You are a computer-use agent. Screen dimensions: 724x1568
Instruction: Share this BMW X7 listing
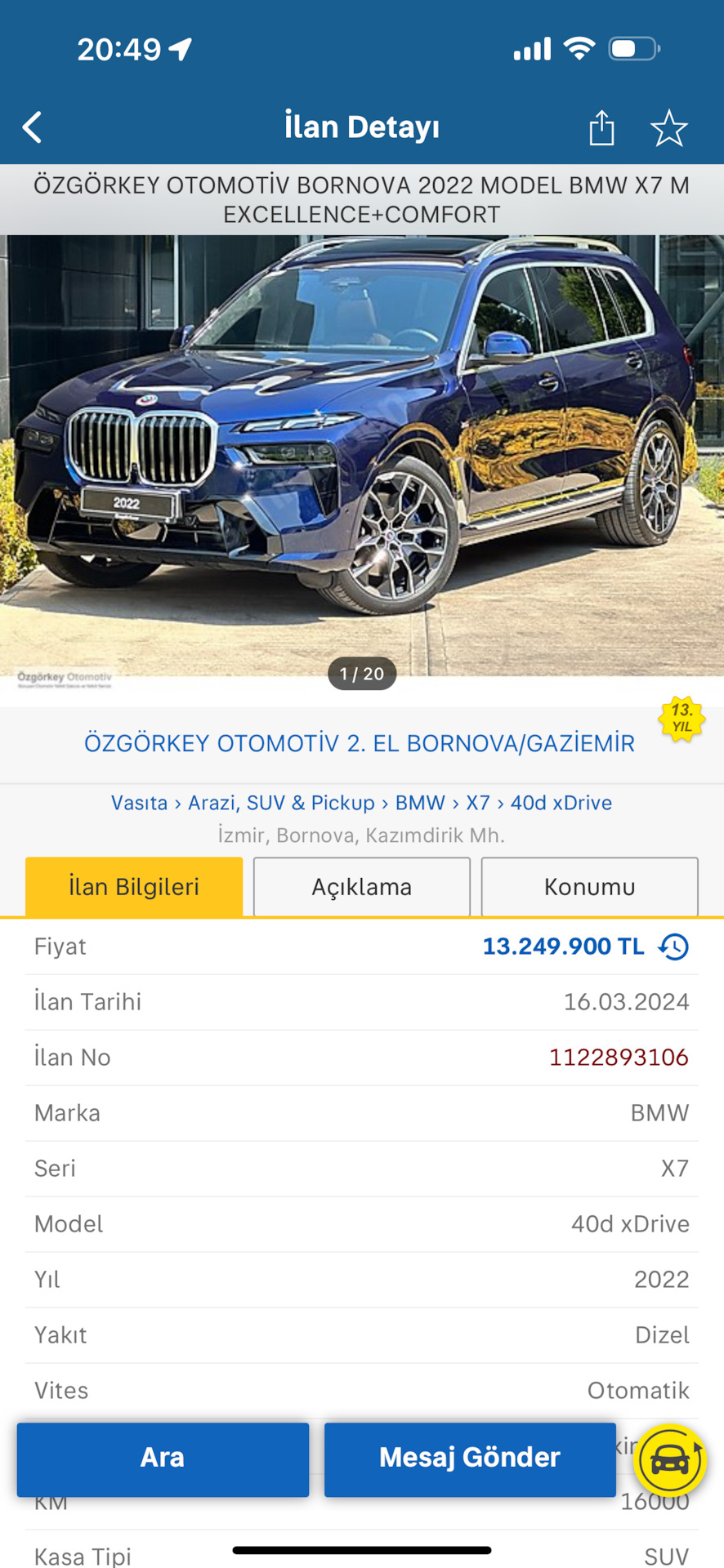pyautogui.click(x=601, y=128)
